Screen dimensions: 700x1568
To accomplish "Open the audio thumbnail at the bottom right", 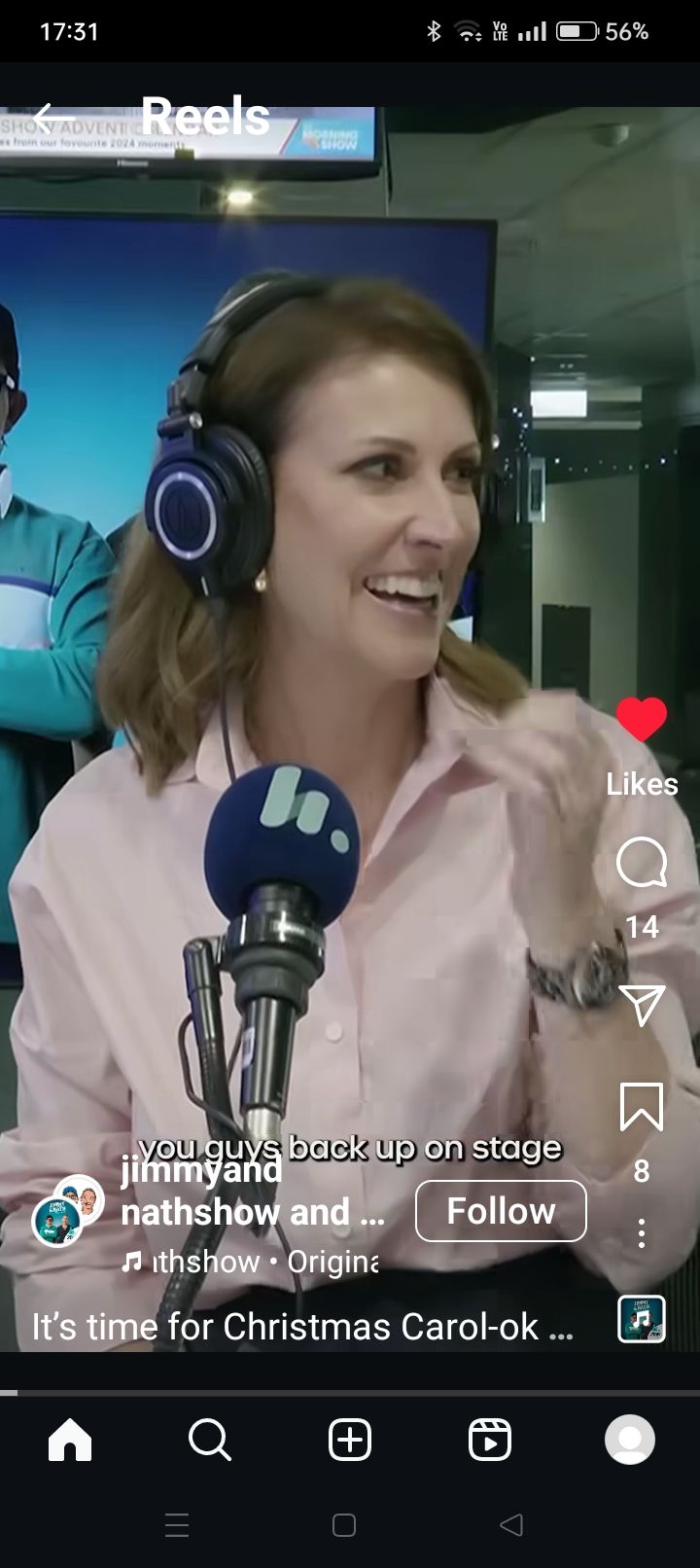I will pyautogui.click(x=642, y=1319).
